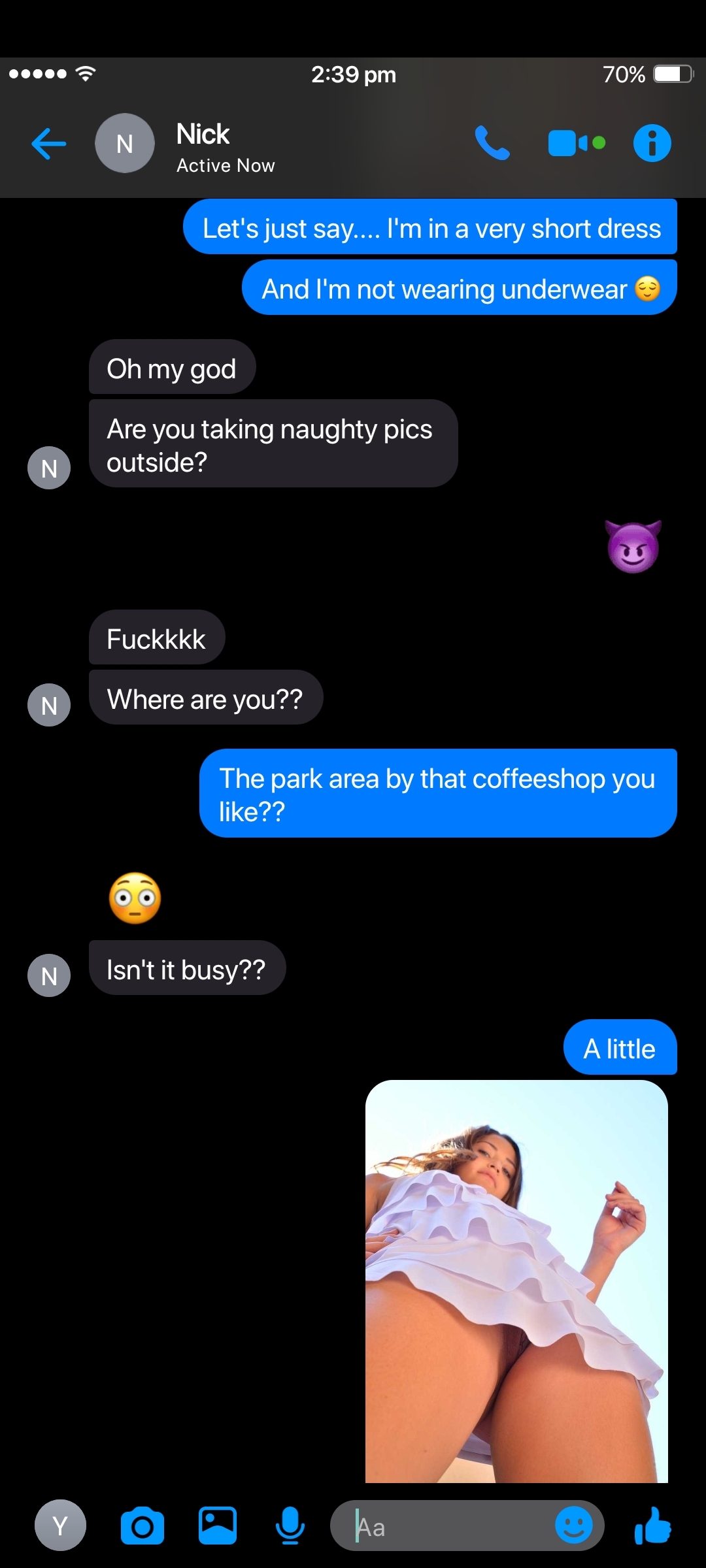Screen dimensions: 706x1568
Task: Start a voice call with Nick
Action: [492, 143]
